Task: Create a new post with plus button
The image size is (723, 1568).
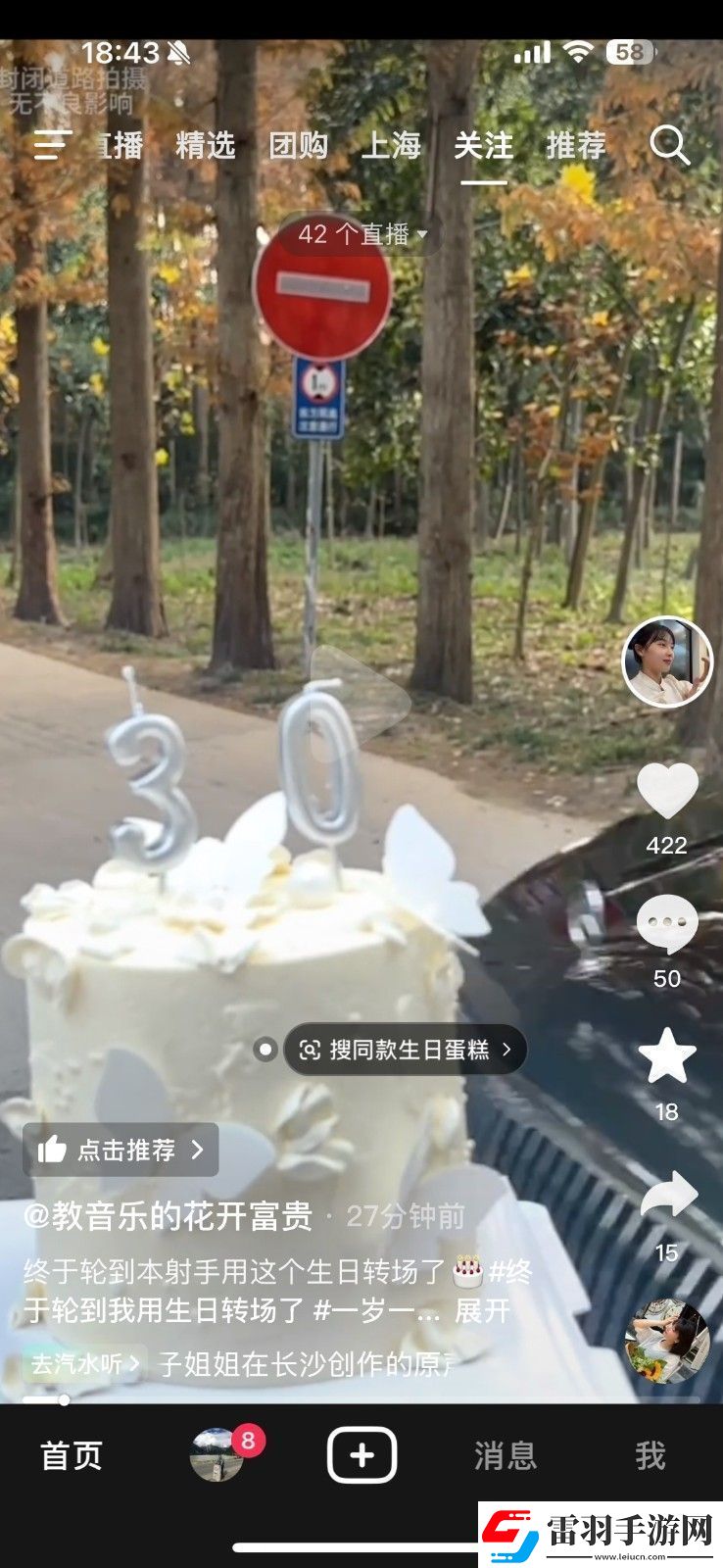Action: tap(361, 1455)
